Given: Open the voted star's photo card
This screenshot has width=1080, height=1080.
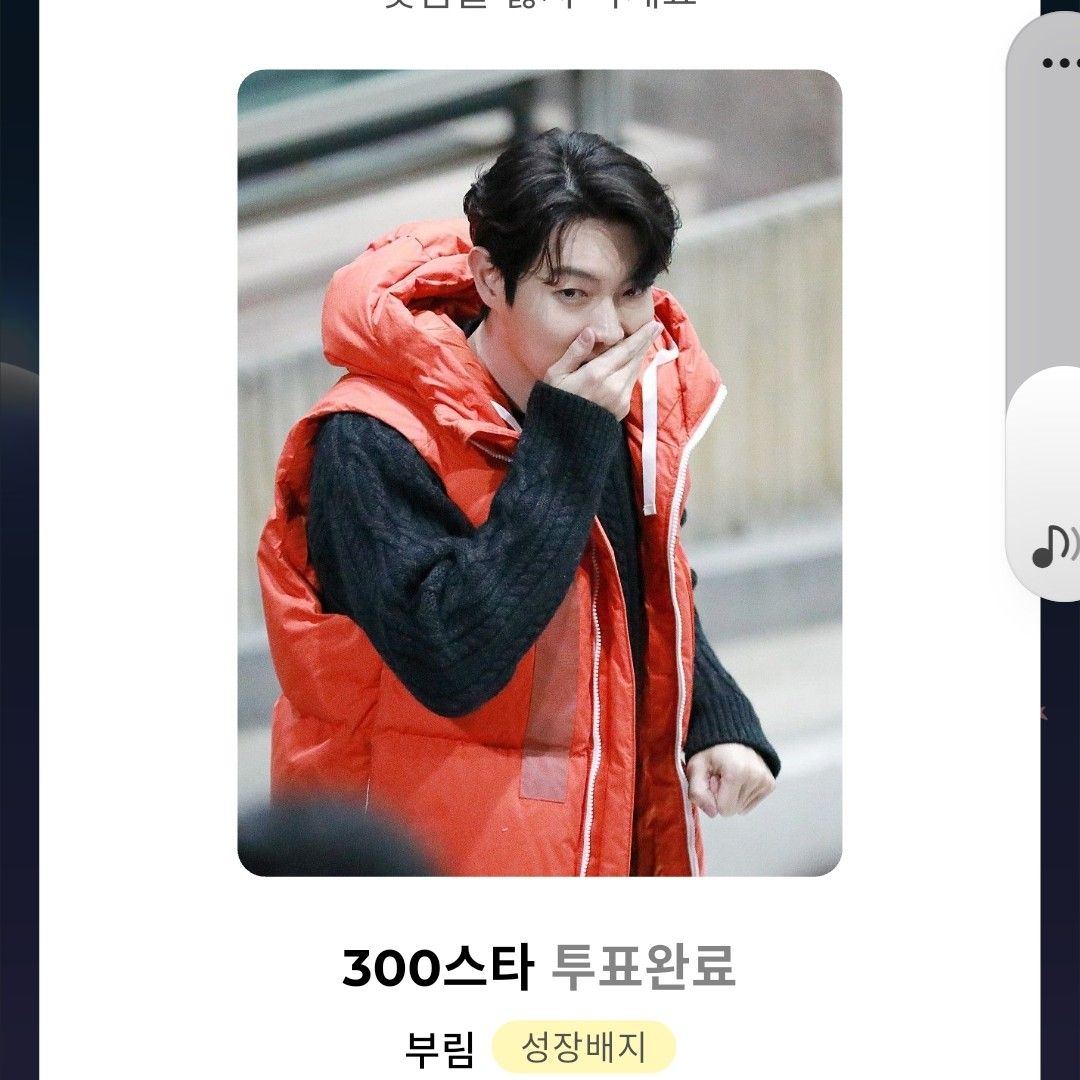Looking at the screenshot, I should click(x=539, y=472).
